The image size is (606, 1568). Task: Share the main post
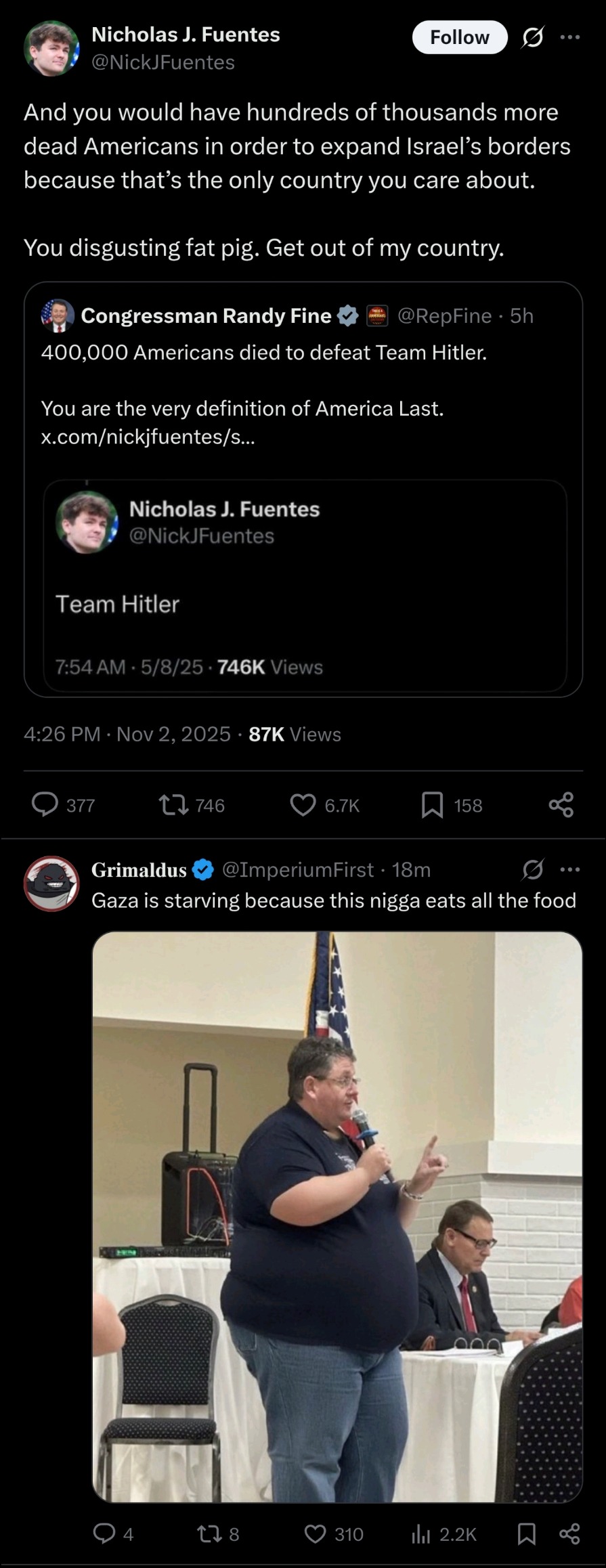pos(561,804)
